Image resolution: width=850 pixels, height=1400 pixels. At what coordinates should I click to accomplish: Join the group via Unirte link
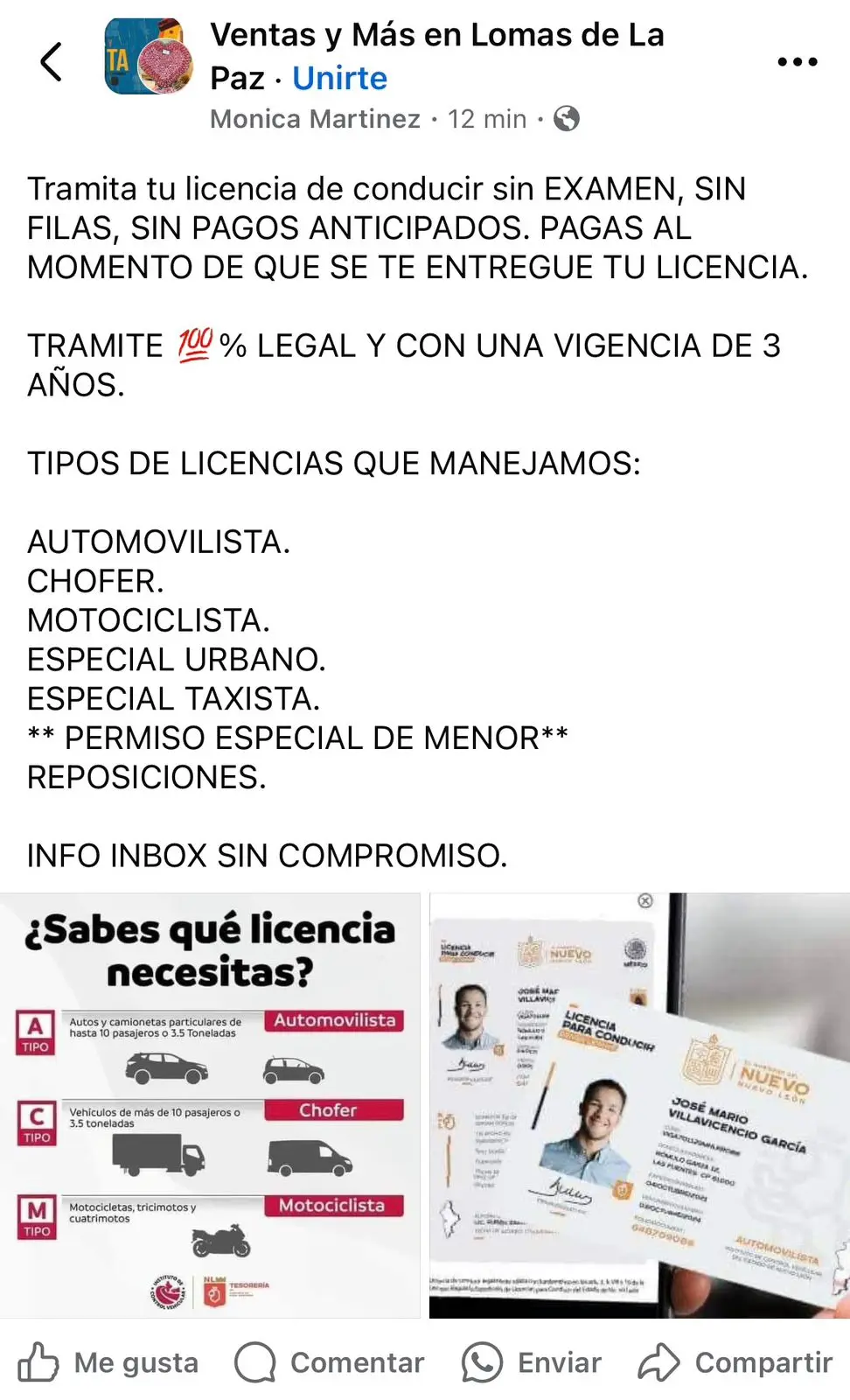pyautogui.click(x=339, y=79)
